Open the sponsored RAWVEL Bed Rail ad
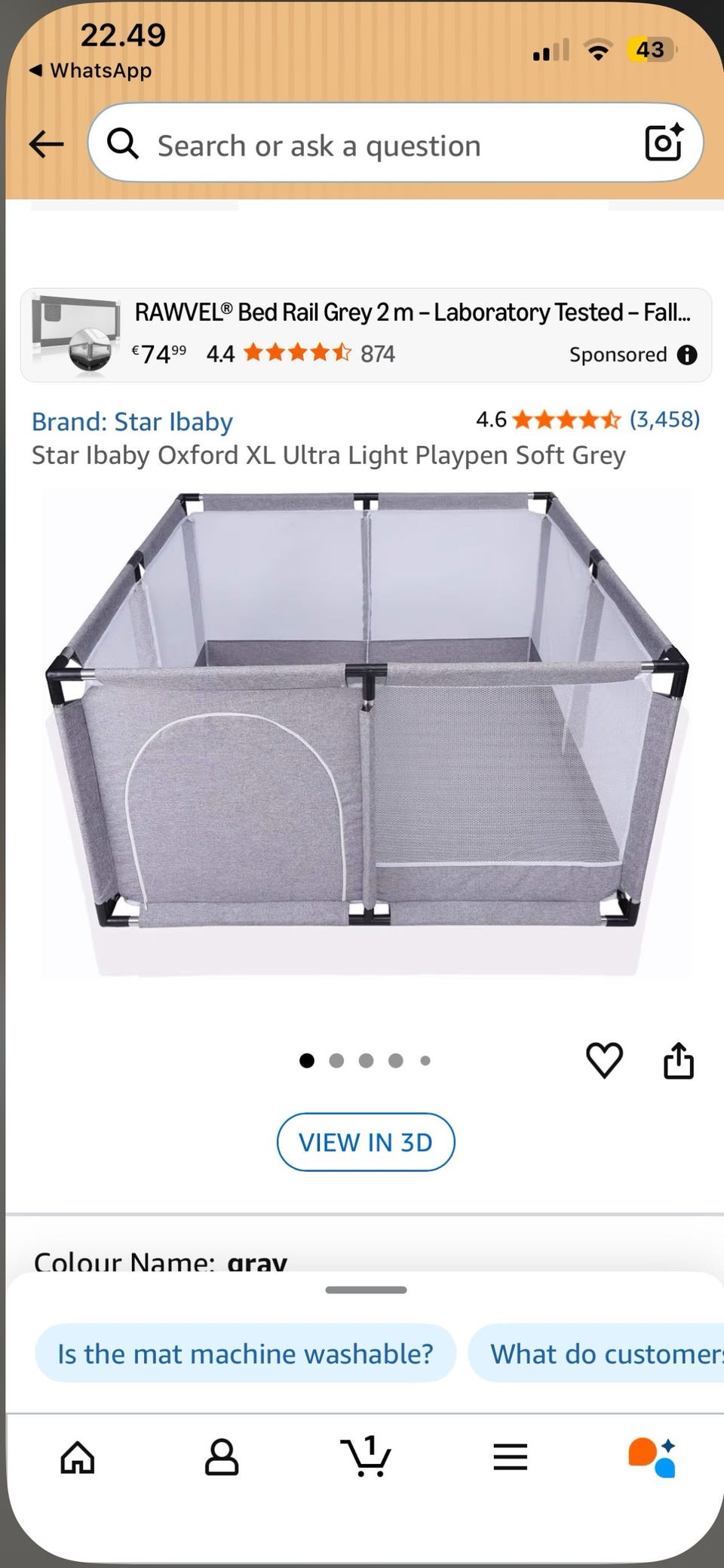 (366, 335)
